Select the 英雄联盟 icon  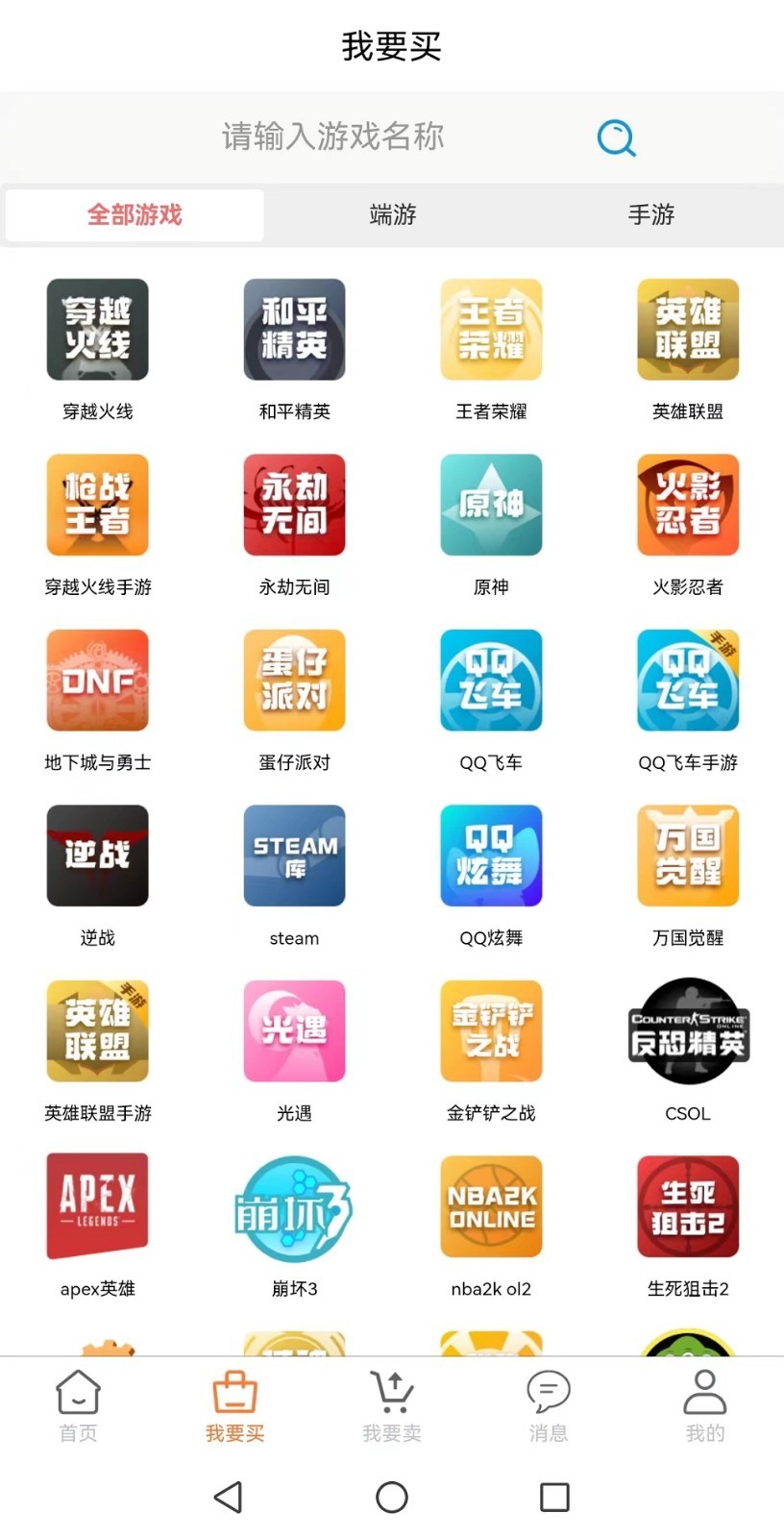[687, 329]
